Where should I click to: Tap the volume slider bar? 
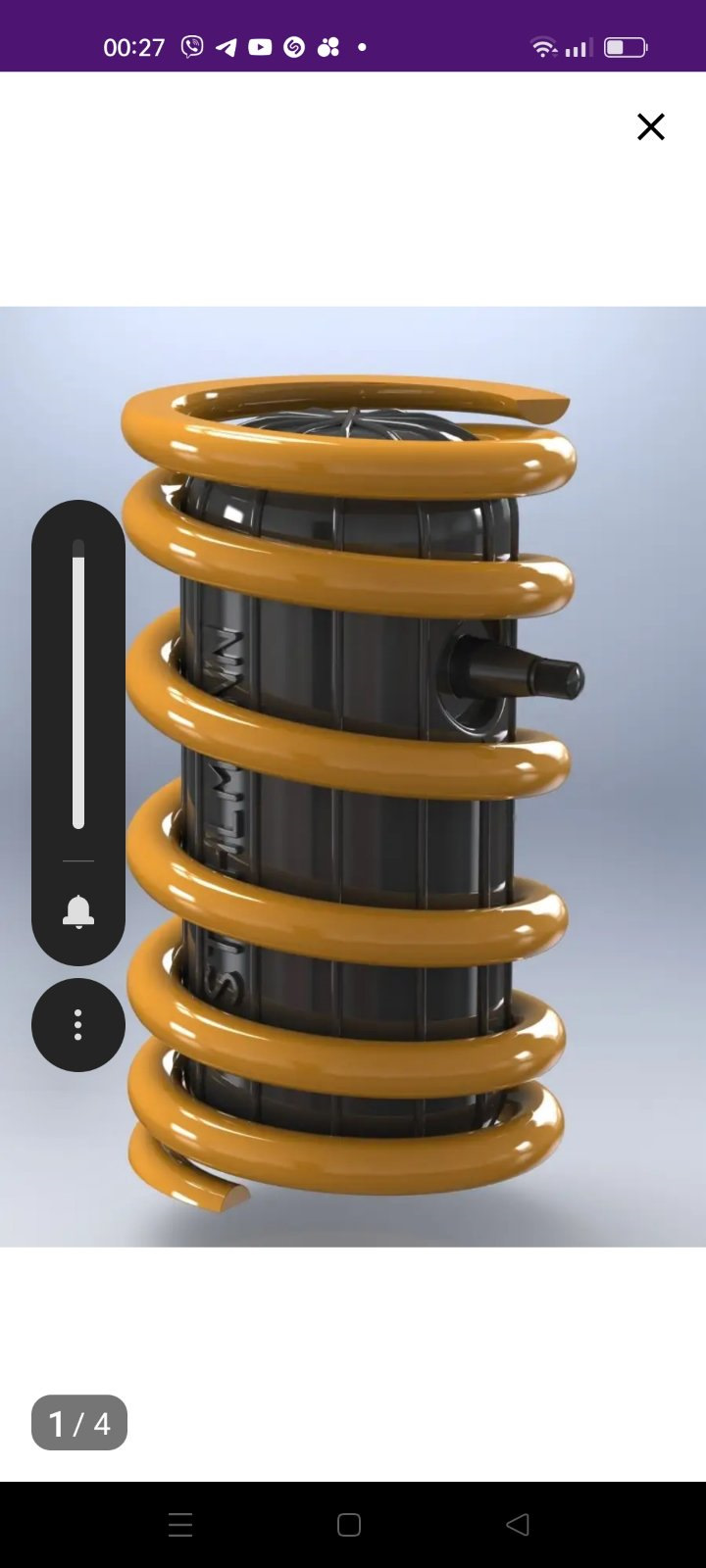click(78, 686)
